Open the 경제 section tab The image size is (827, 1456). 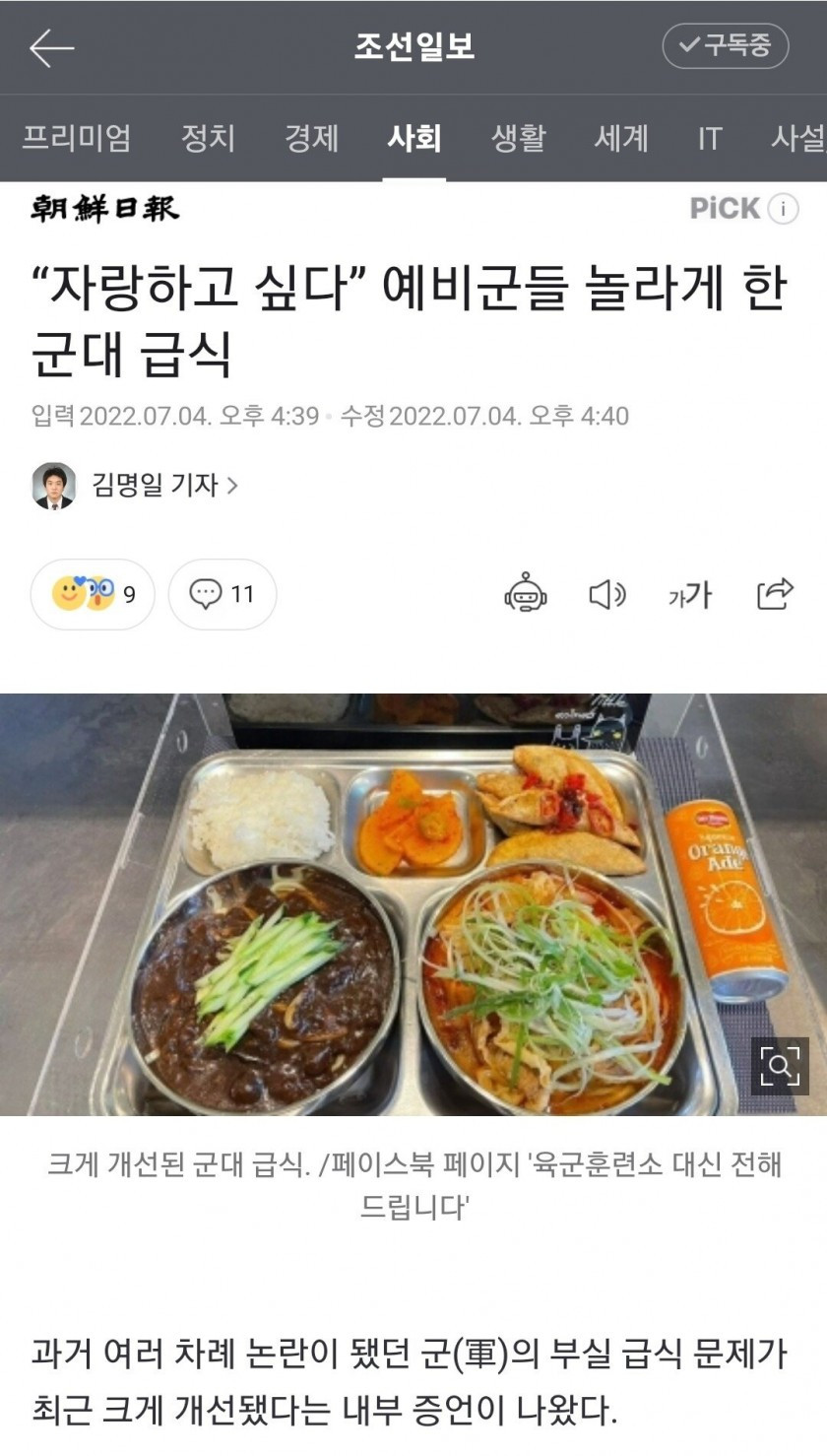[x=311, y=138]
